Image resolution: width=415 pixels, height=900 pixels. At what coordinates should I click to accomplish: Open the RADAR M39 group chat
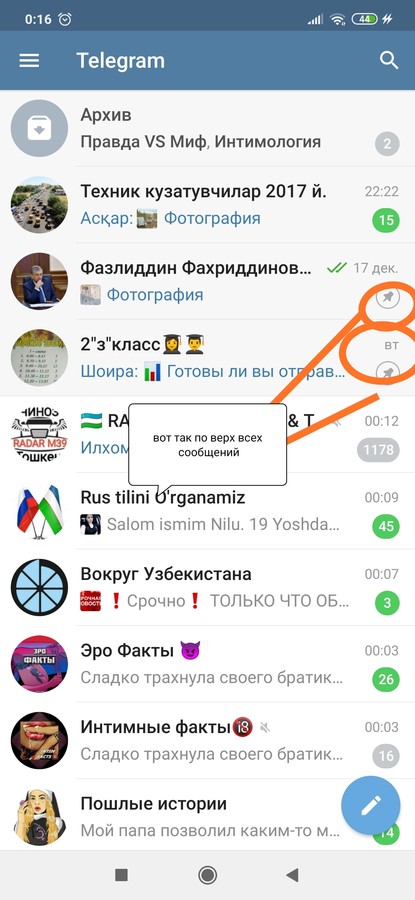pos(207,435)
